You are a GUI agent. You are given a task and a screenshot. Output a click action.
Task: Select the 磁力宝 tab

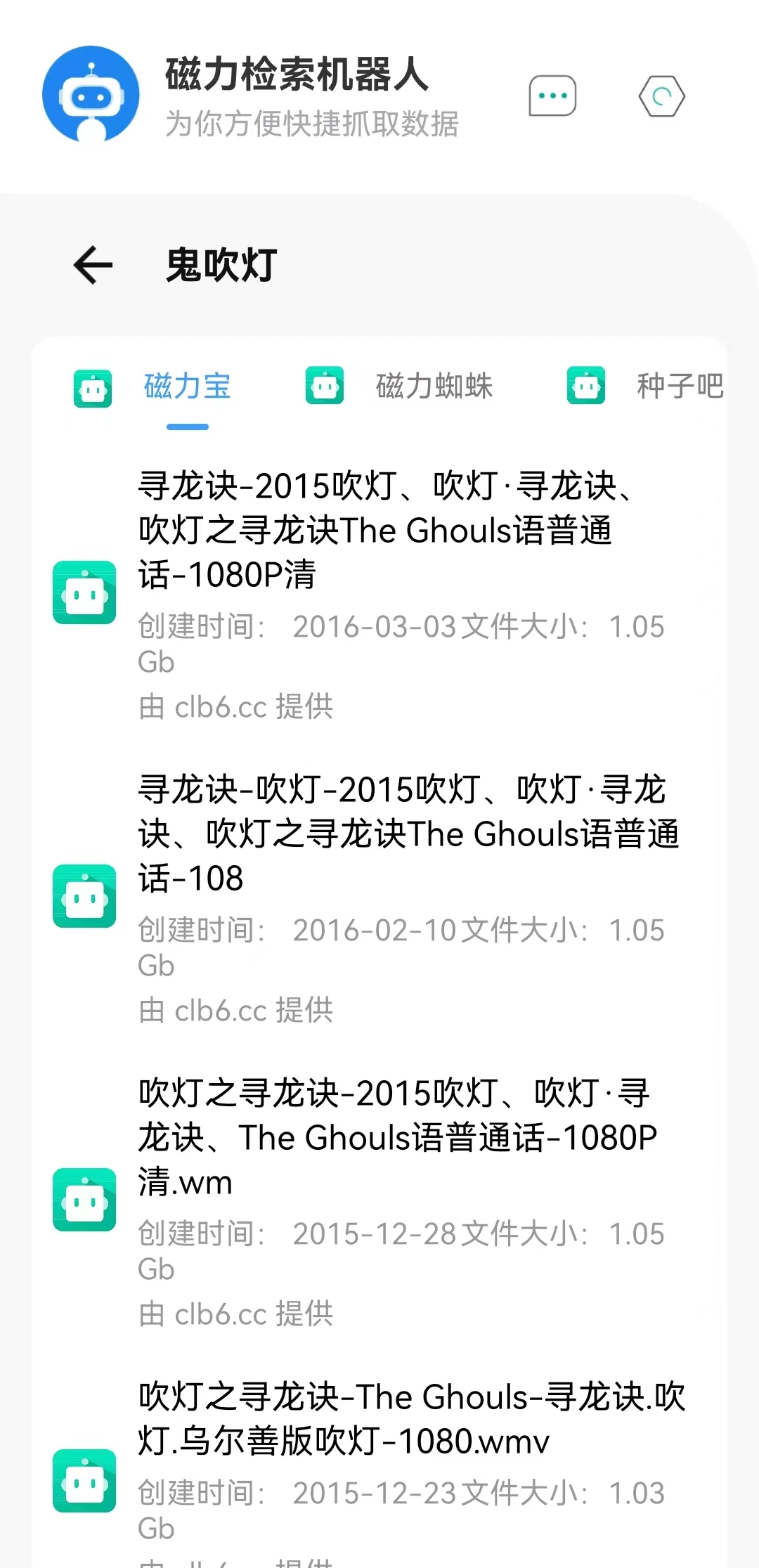click(x=153, y=387)
